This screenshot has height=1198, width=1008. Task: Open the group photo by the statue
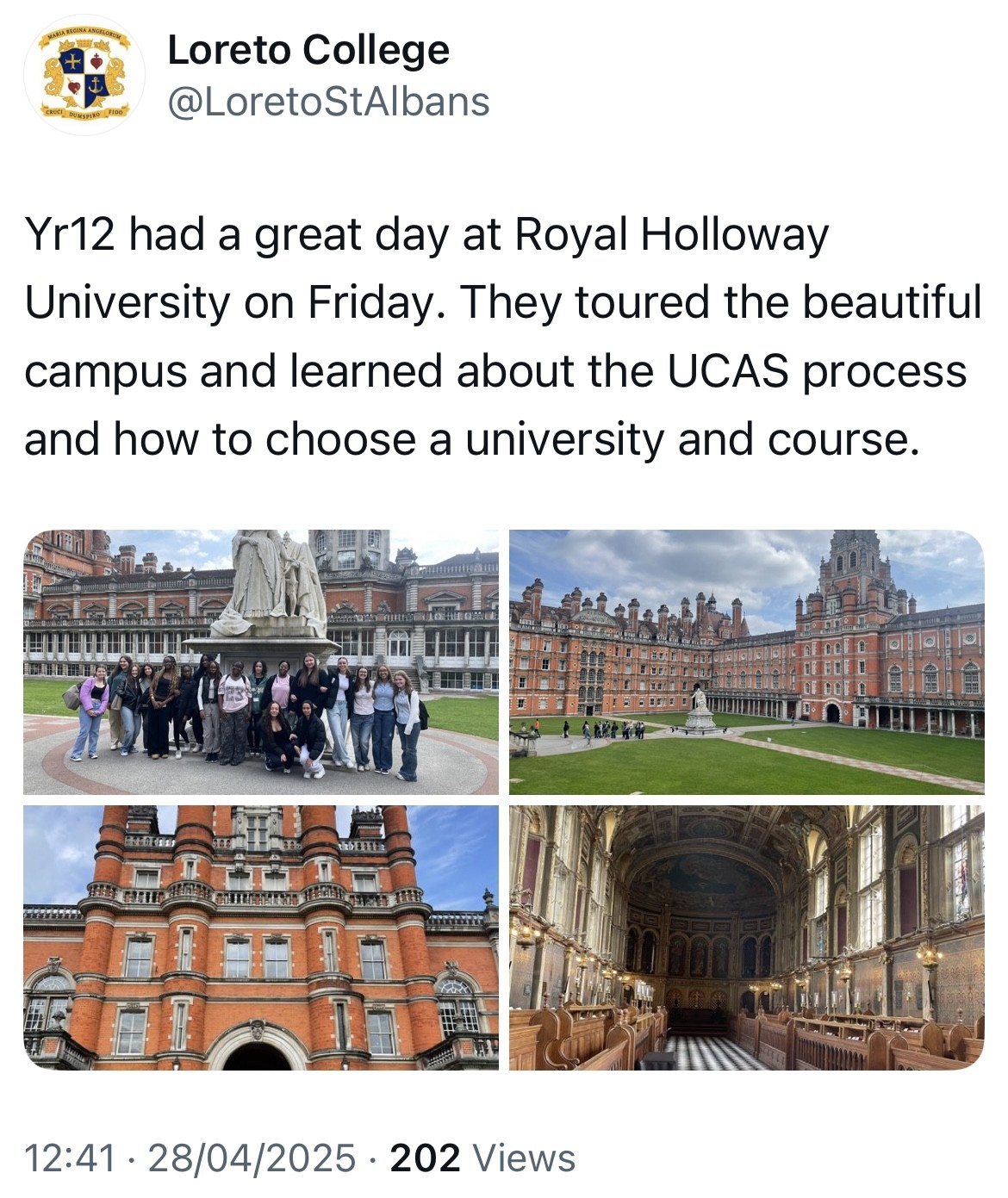[x=261, y=661]
